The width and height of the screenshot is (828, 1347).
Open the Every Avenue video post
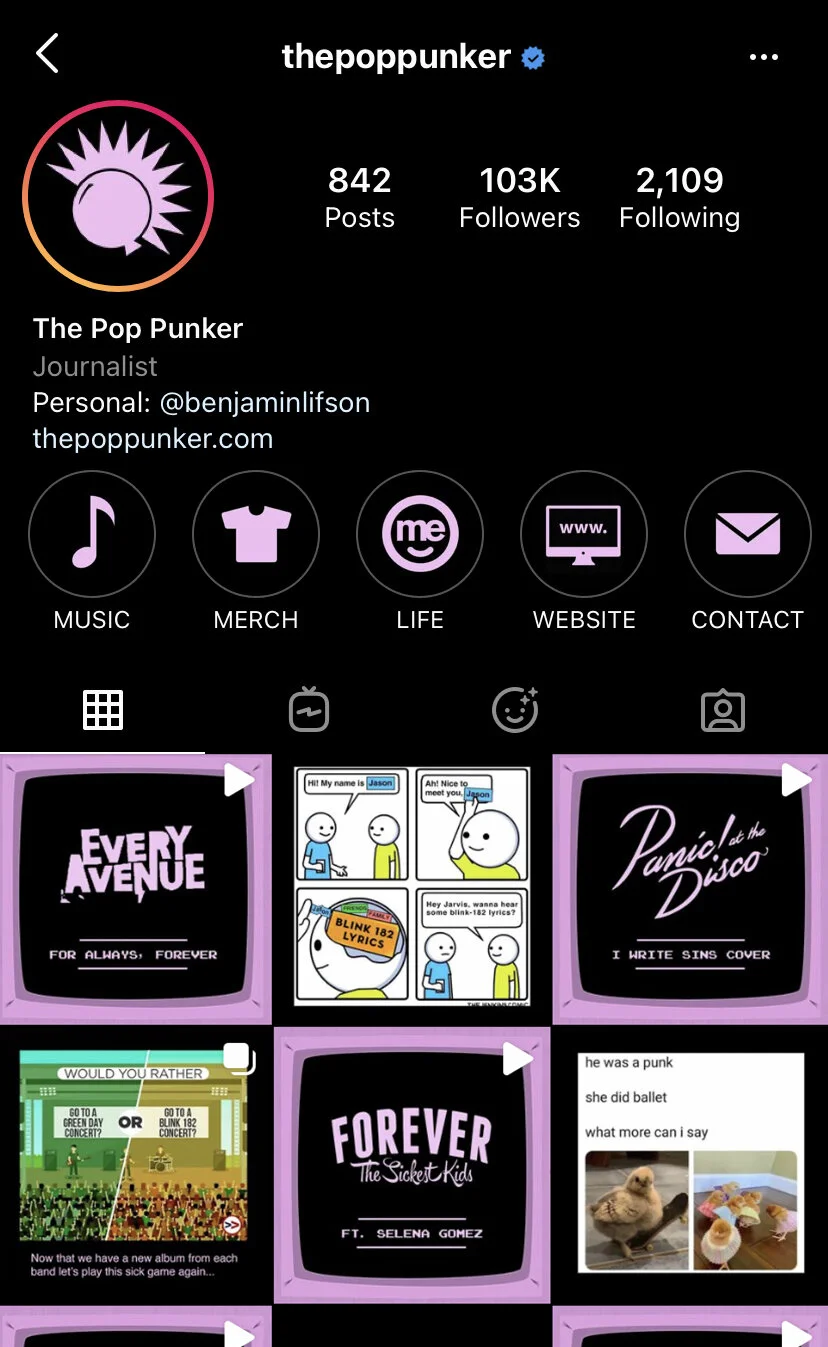[x=136, y=889]
